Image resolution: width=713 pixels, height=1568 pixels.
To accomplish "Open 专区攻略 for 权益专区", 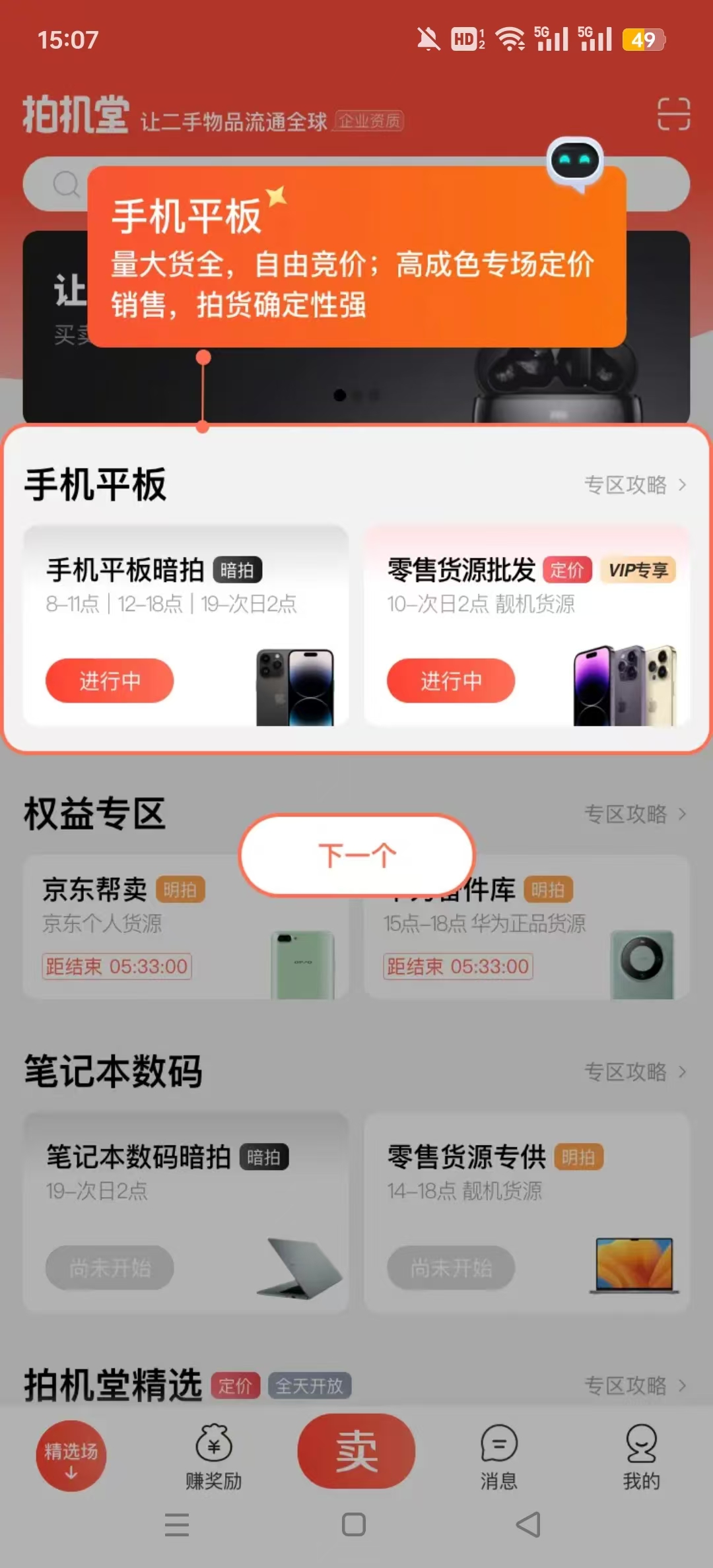I will [634, 814].
